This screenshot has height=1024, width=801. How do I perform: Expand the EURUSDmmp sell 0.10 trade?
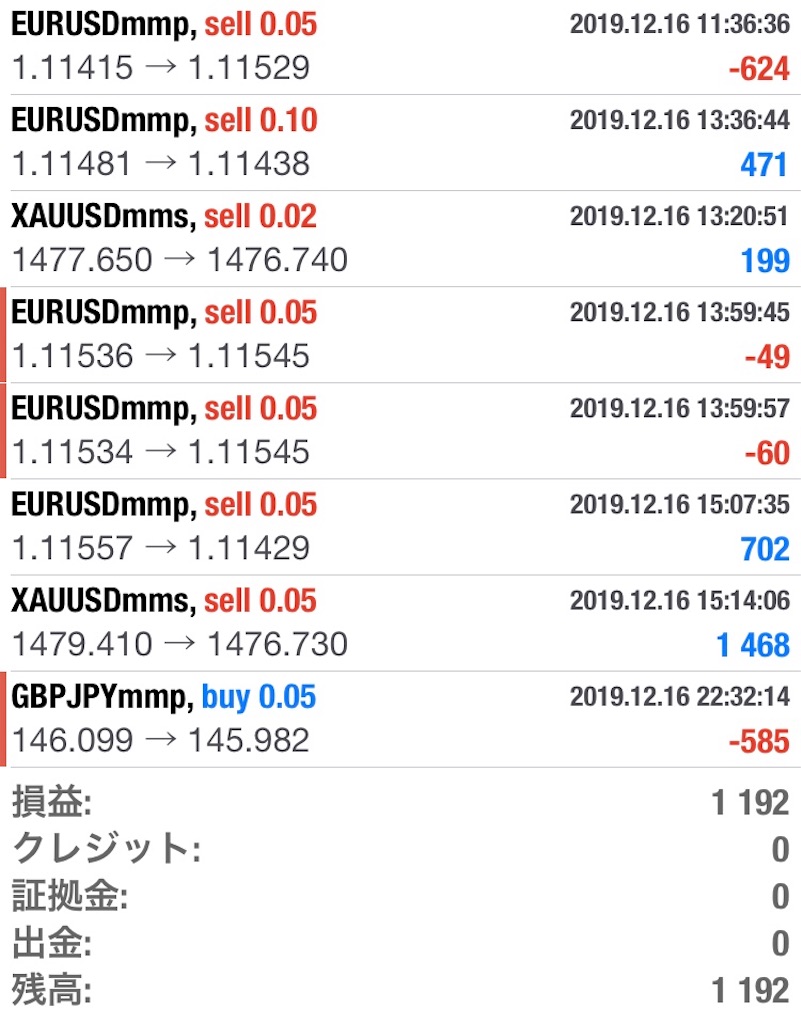click(x=400, y=142)
